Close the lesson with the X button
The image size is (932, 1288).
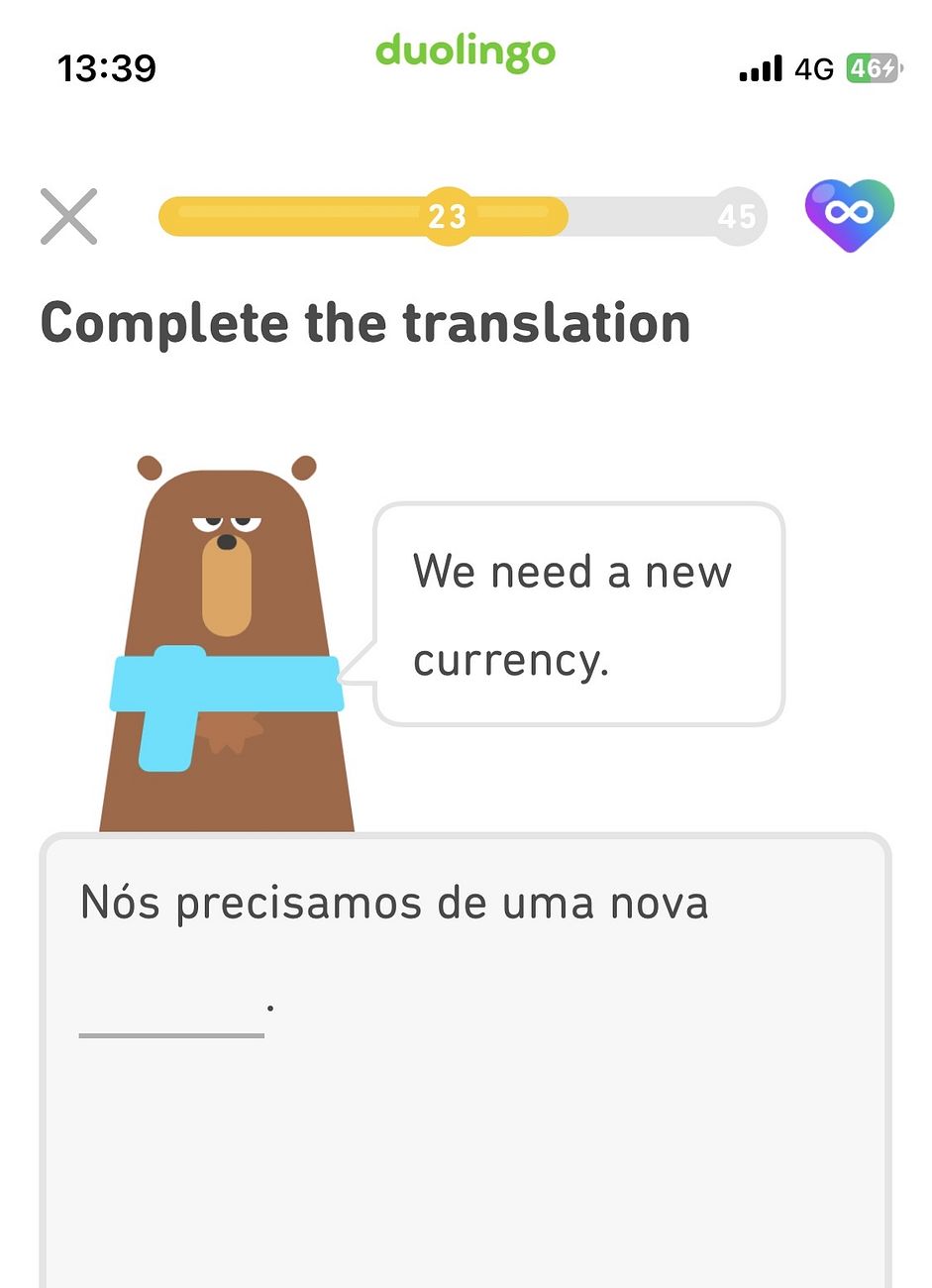click(x=68, y=216)
